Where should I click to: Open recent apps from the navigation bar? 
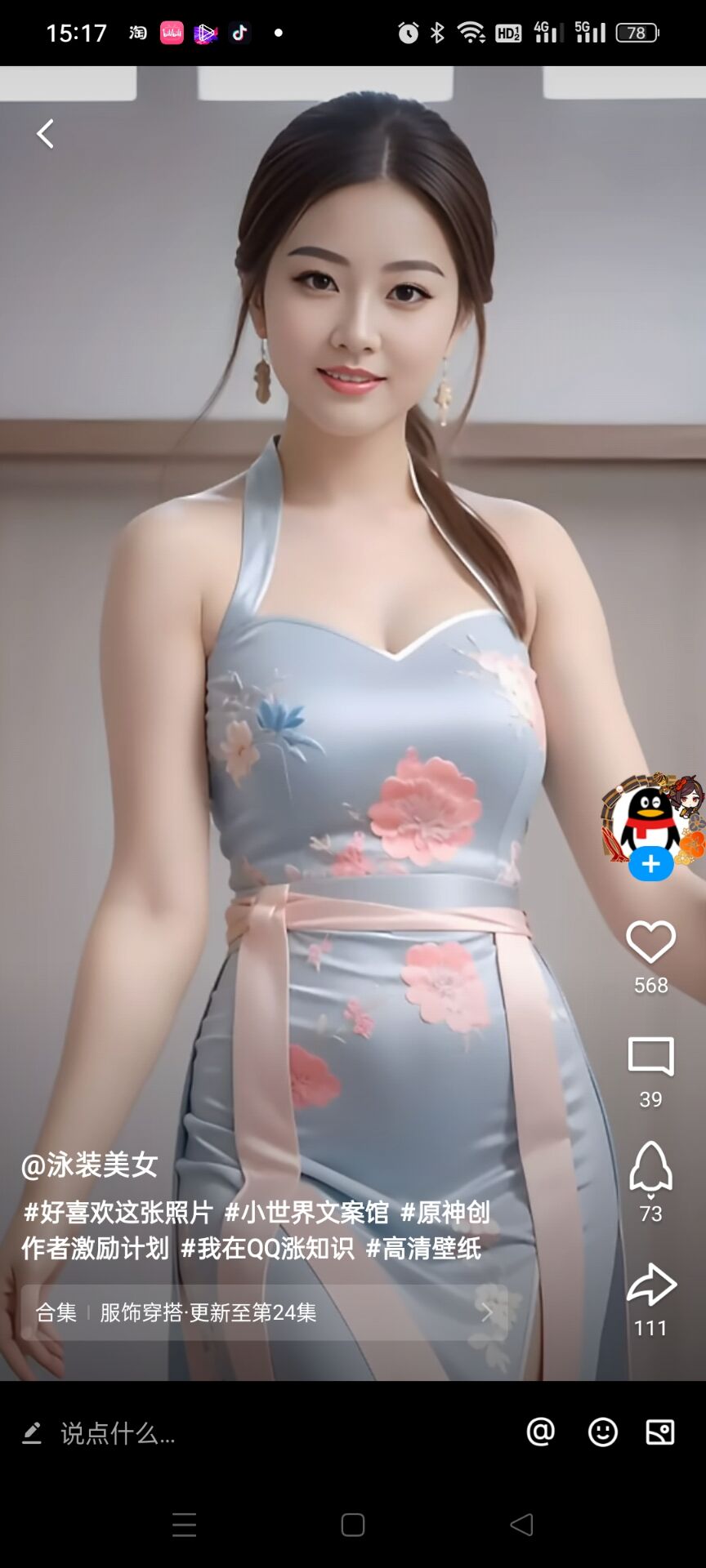(185, 1525)
